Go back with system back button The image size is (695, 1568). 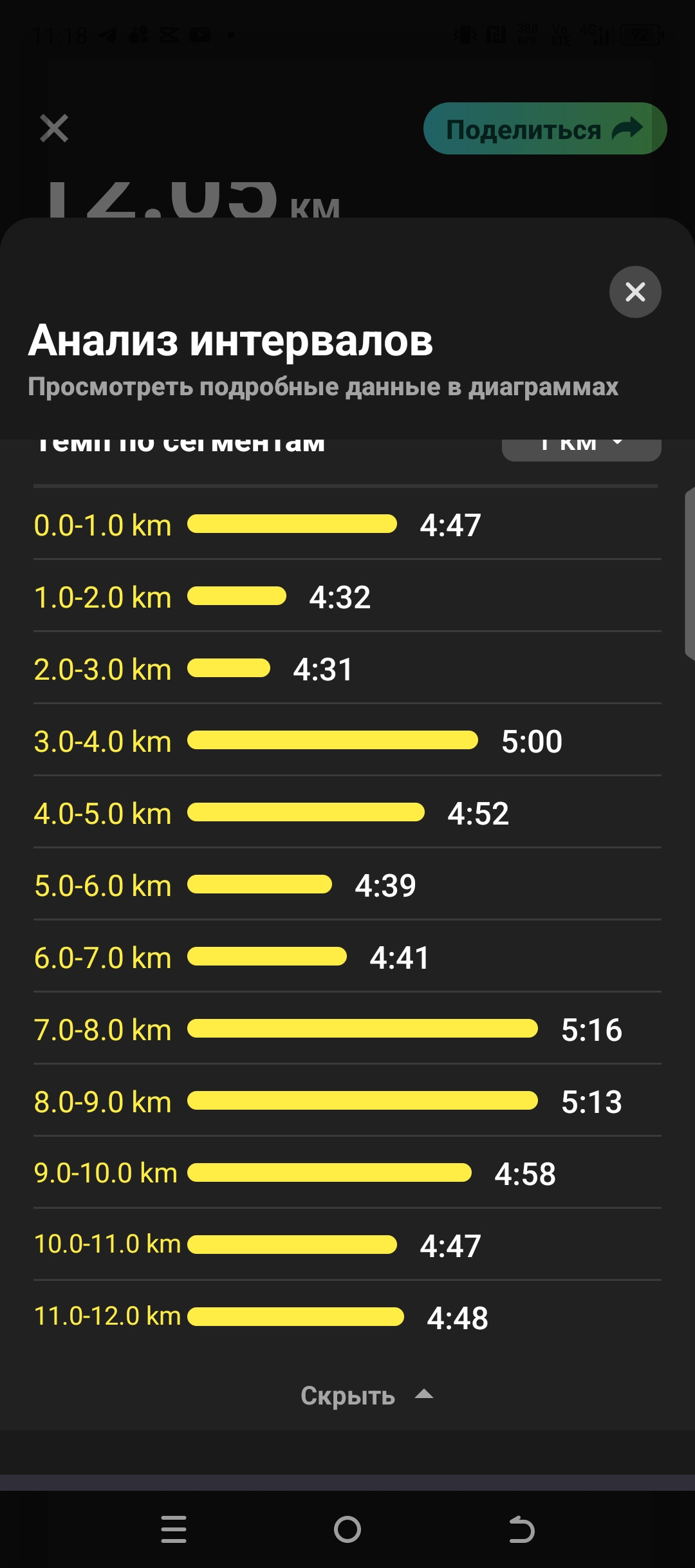pyautogui.click(x=521, y=1529)
